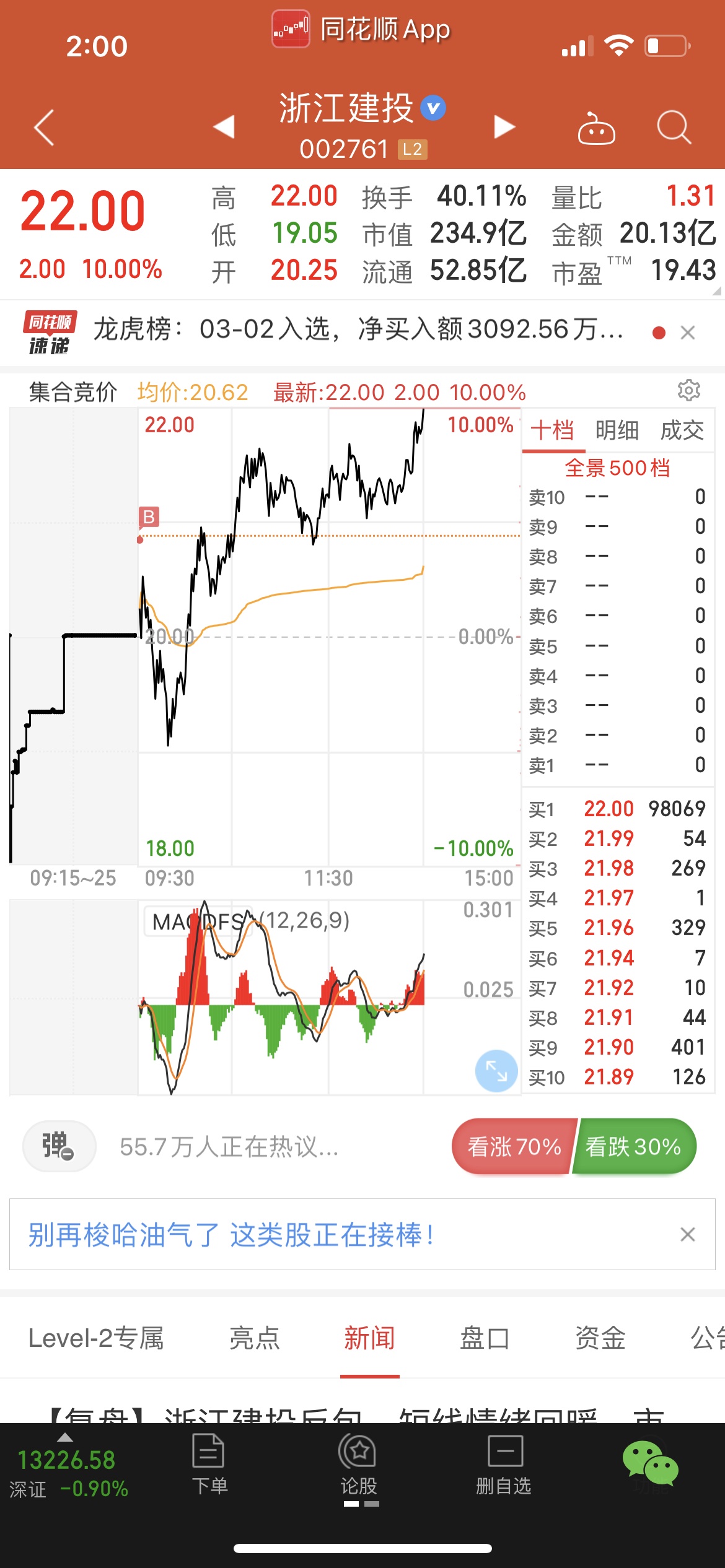Close the 别再梭哈油气了 promo banner
The image size is (725, 1568).
(x=687, y=1234)
